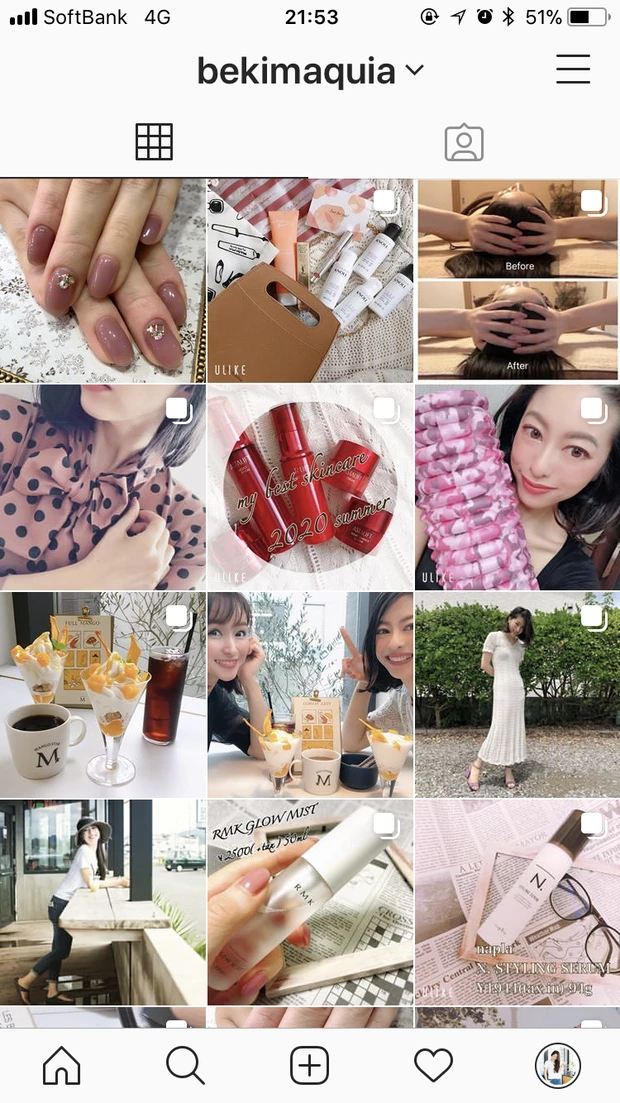Open the mauve nail art post

102,280
